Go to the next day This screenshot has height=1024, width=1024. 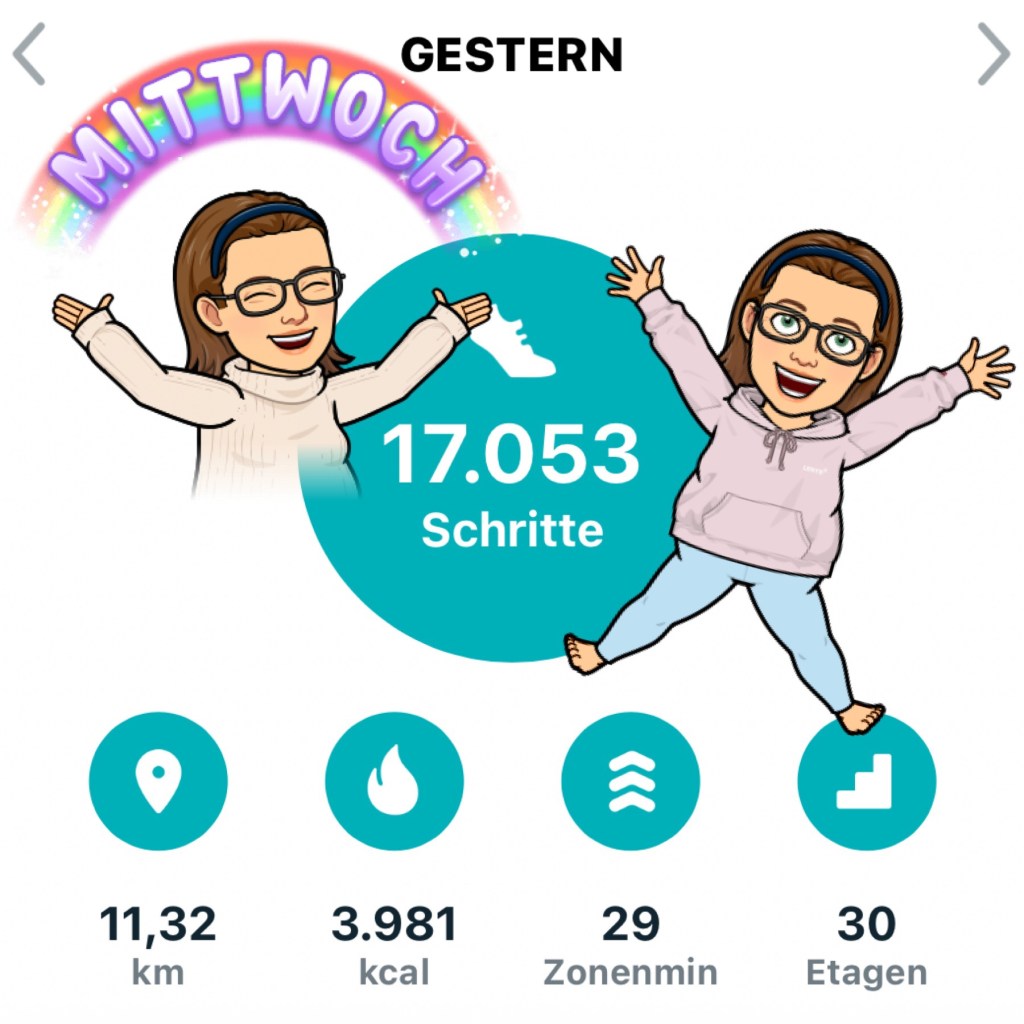[x=994, y=57]
